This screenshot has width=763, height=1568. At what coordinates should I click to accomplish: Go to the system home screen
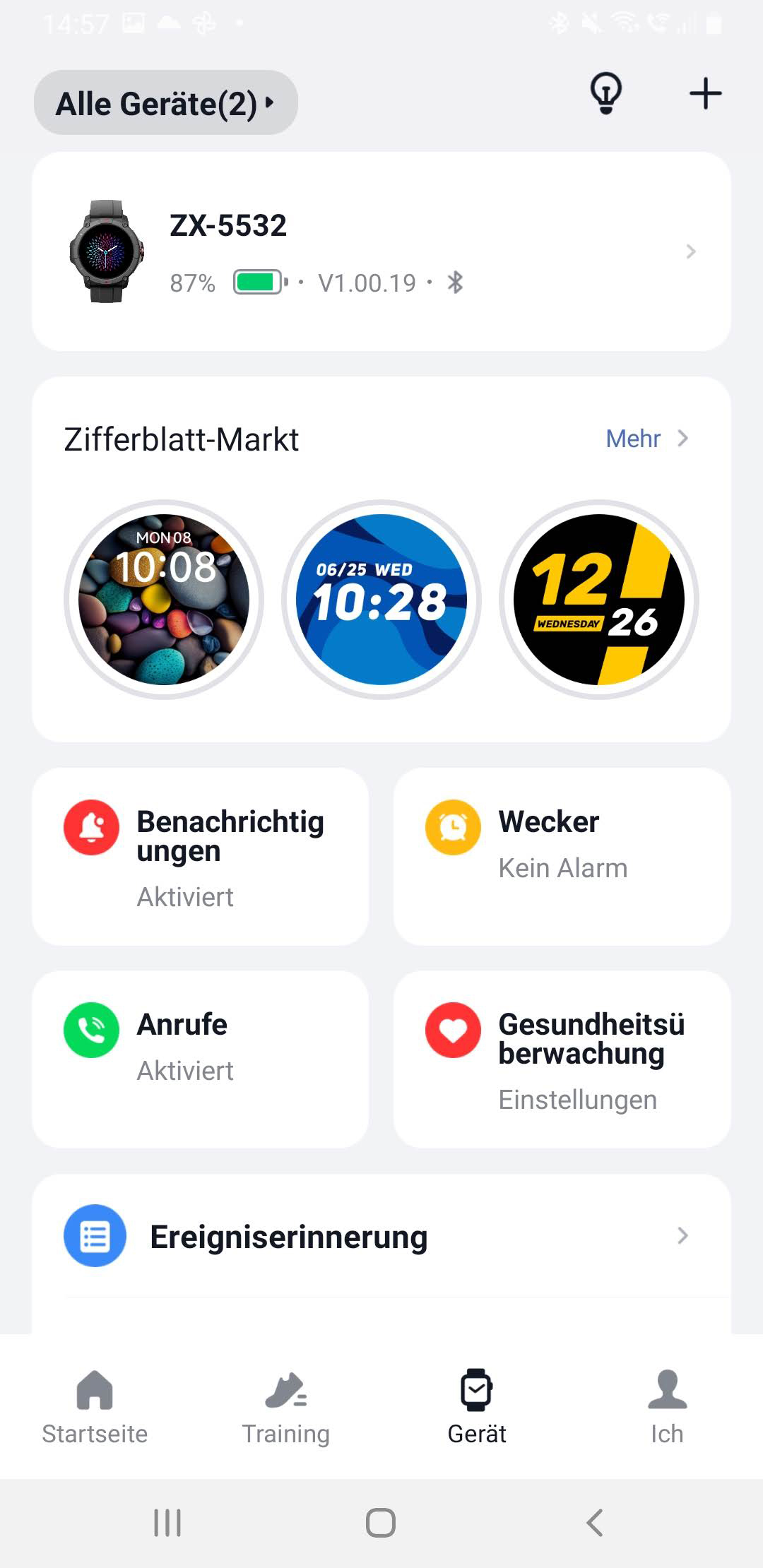coord(381,1522)
